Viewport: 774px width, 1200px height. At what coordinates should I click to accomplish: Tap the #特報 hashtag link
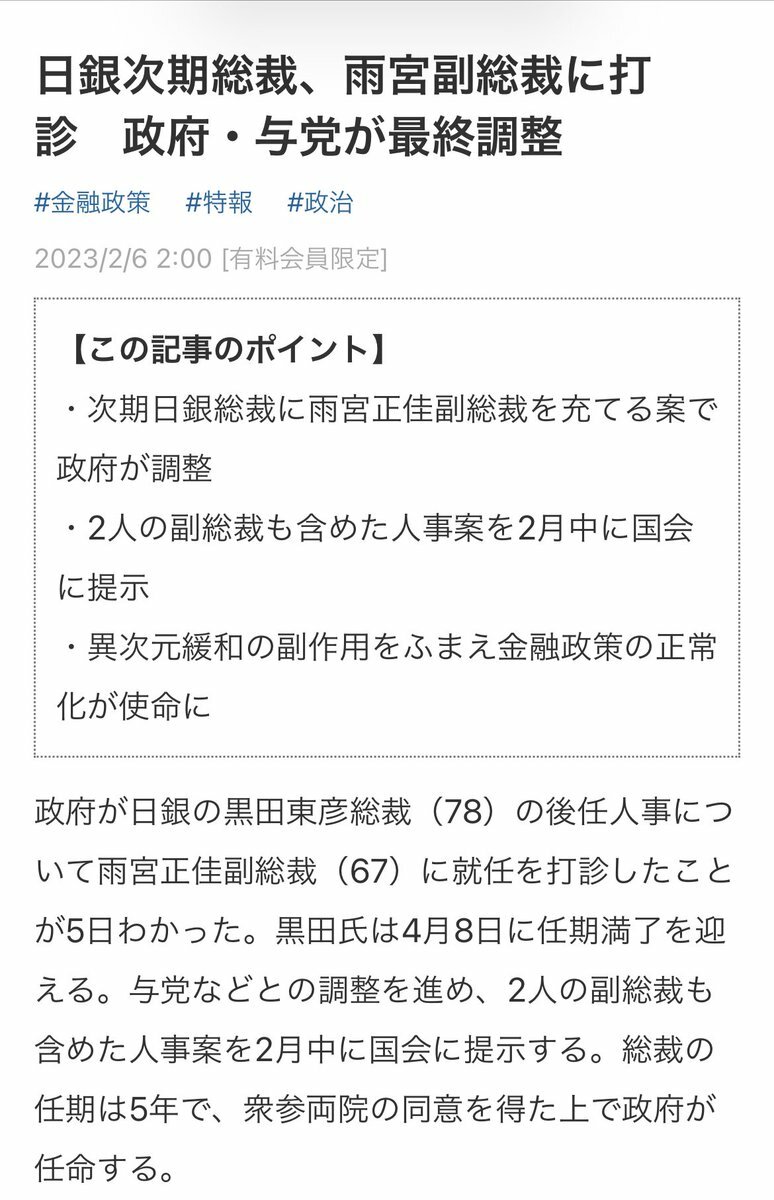tap(219, 203)
